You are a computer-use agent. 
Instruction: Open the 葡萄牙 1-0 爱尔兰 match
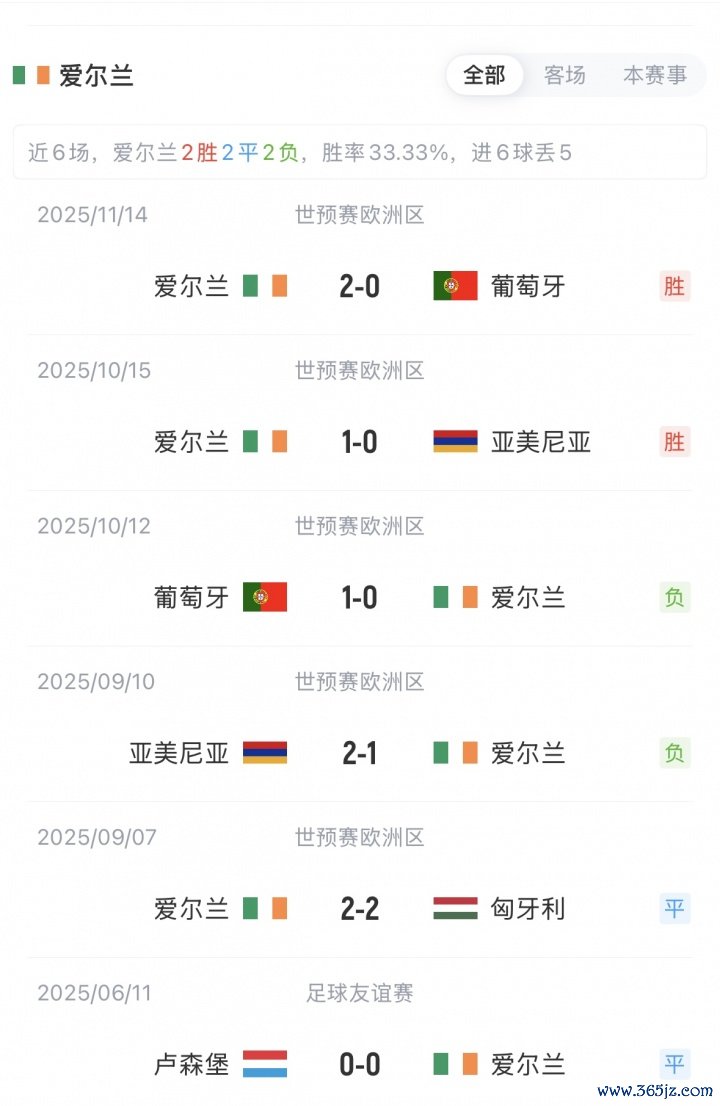coord(359,598)
